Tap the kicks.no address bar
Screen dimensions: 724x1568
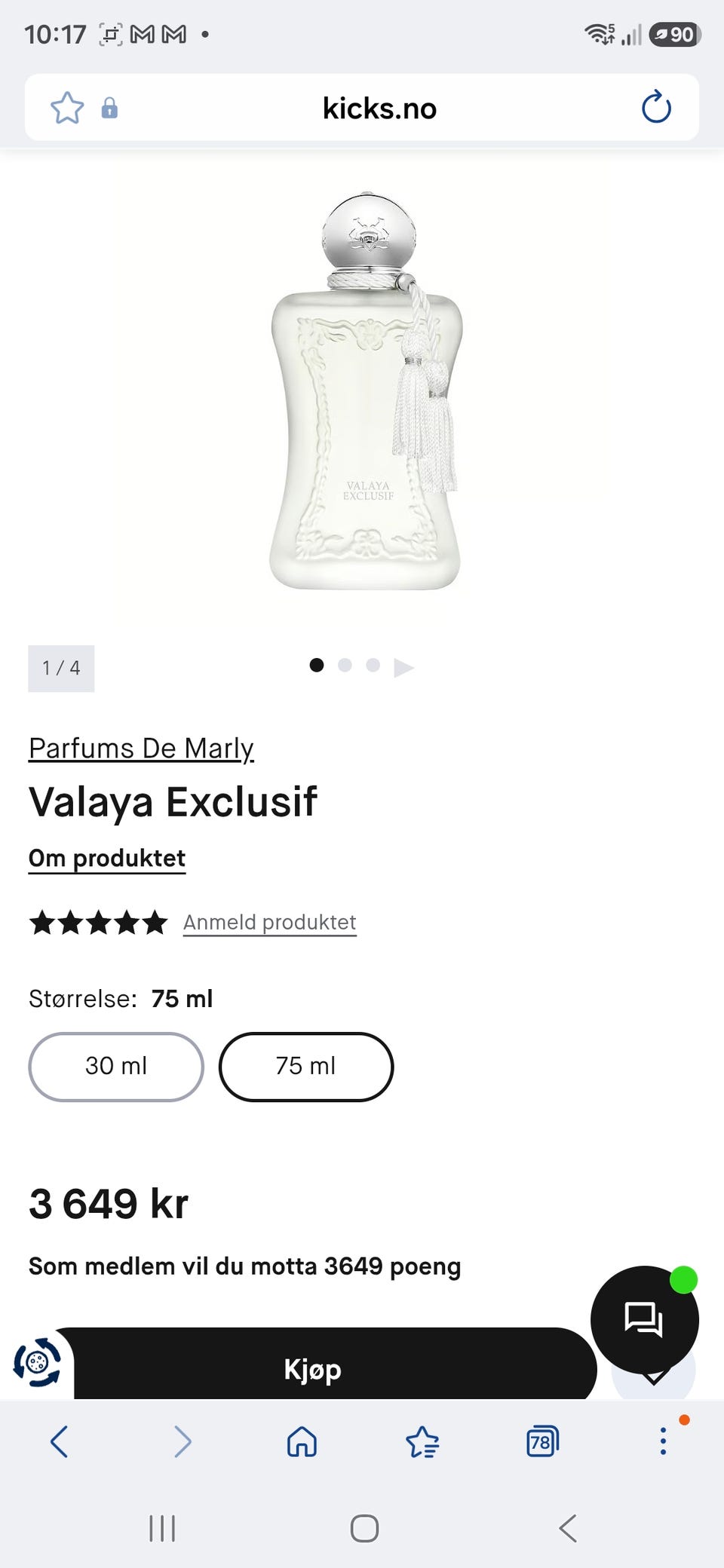[x=379, y=108]
